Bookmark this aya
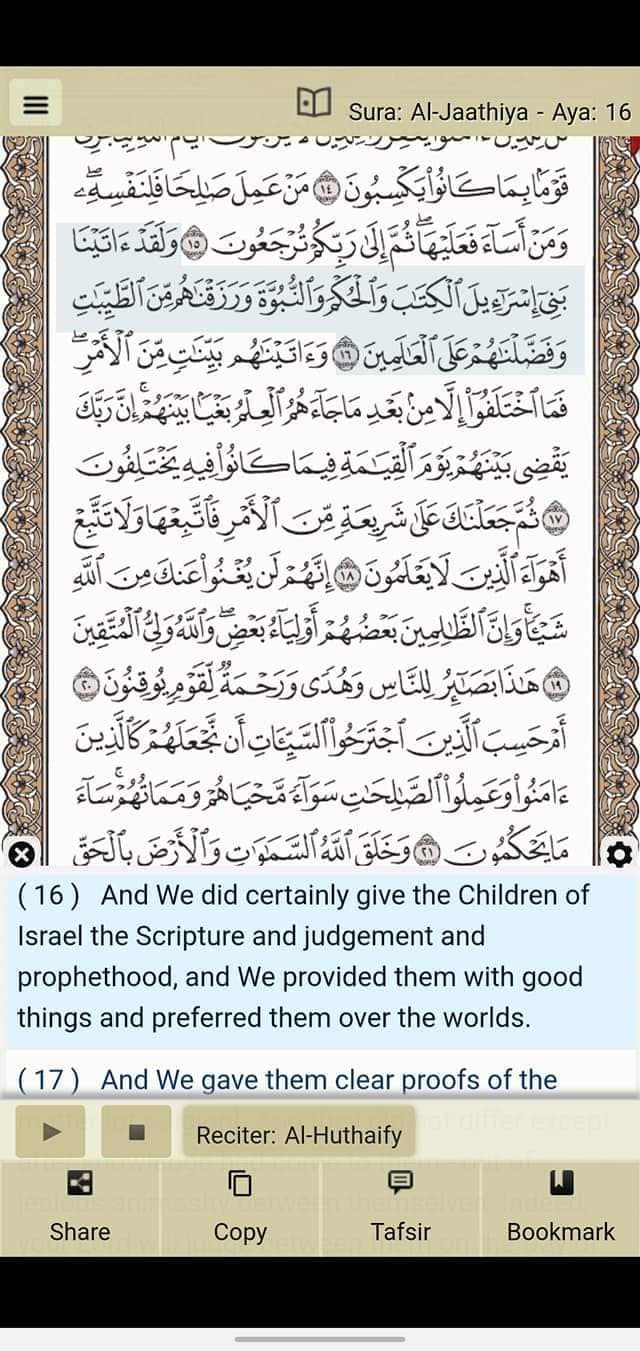This screenshot has height=1351, width=640. pyautogui.click(x=560, y=1206)
